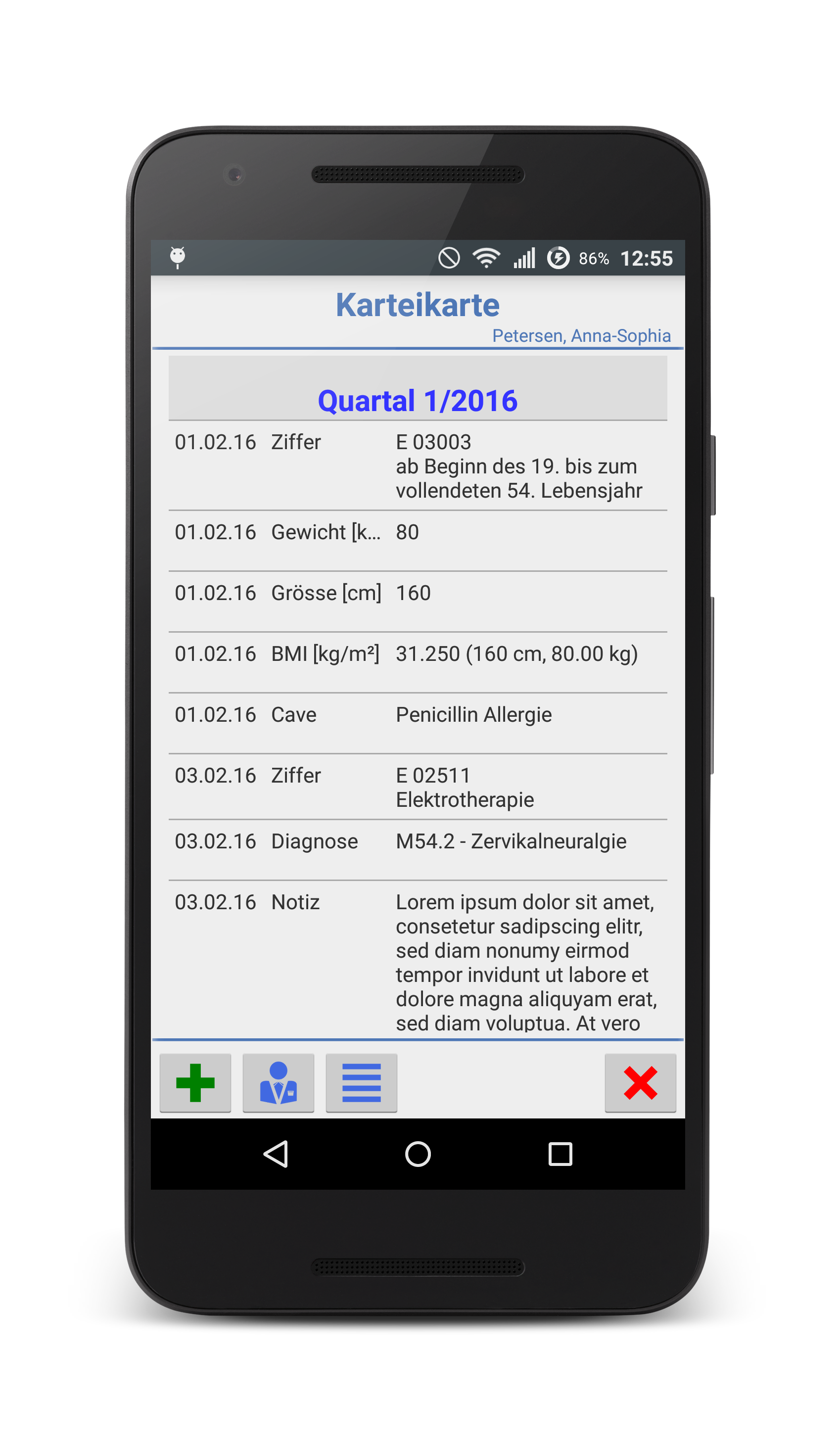Open the Ziffer E 03003 entry

click(x=418, y=466)
